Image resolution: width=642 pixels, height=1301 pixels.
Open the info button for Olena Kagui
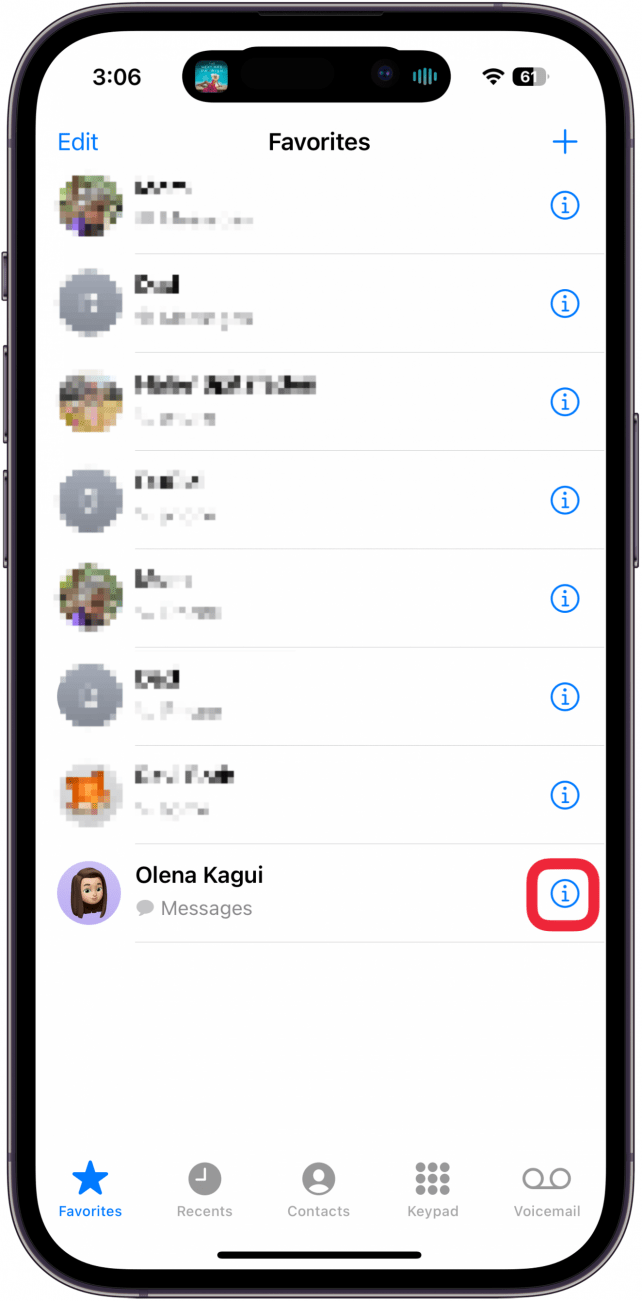pyautogui.click(x=564, y=894)
